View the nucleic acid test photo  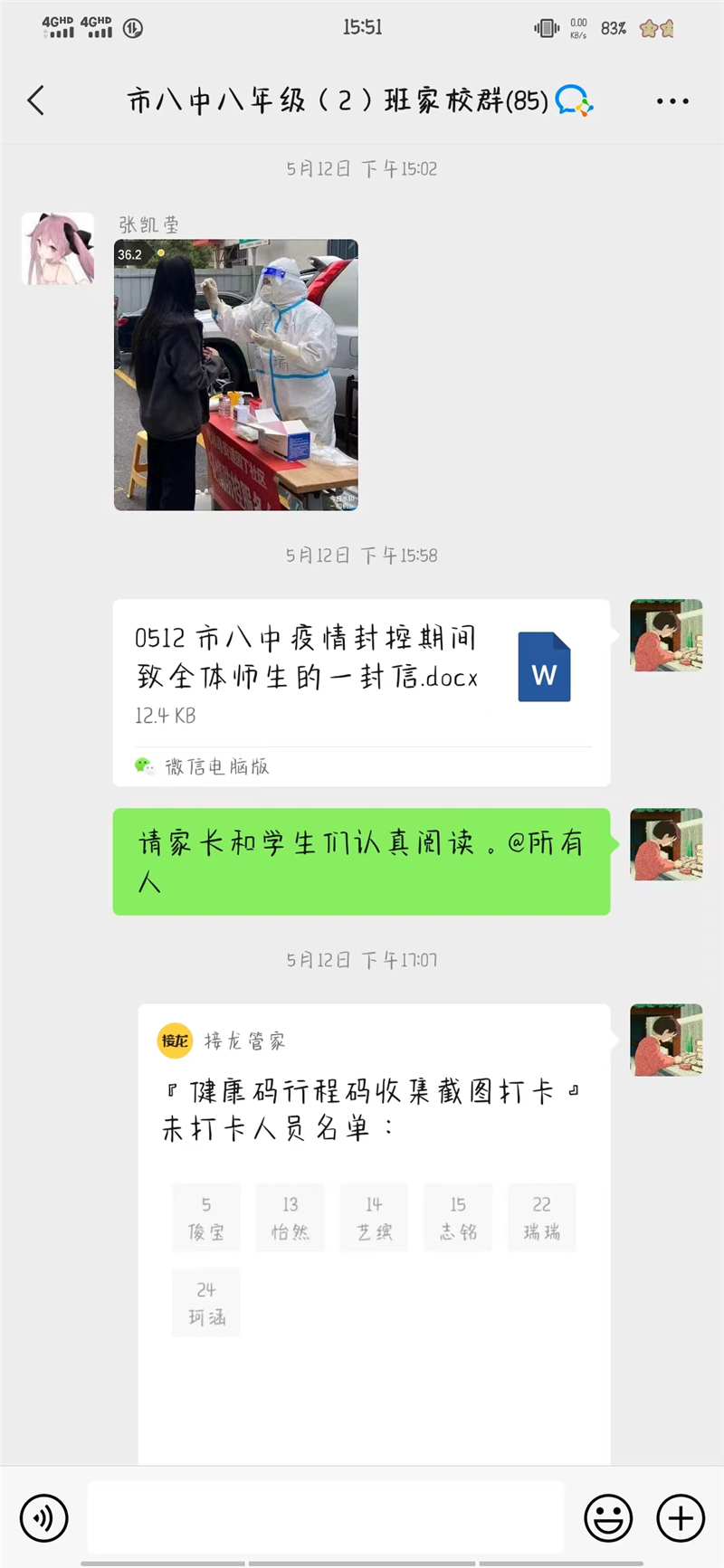(236, 375)
